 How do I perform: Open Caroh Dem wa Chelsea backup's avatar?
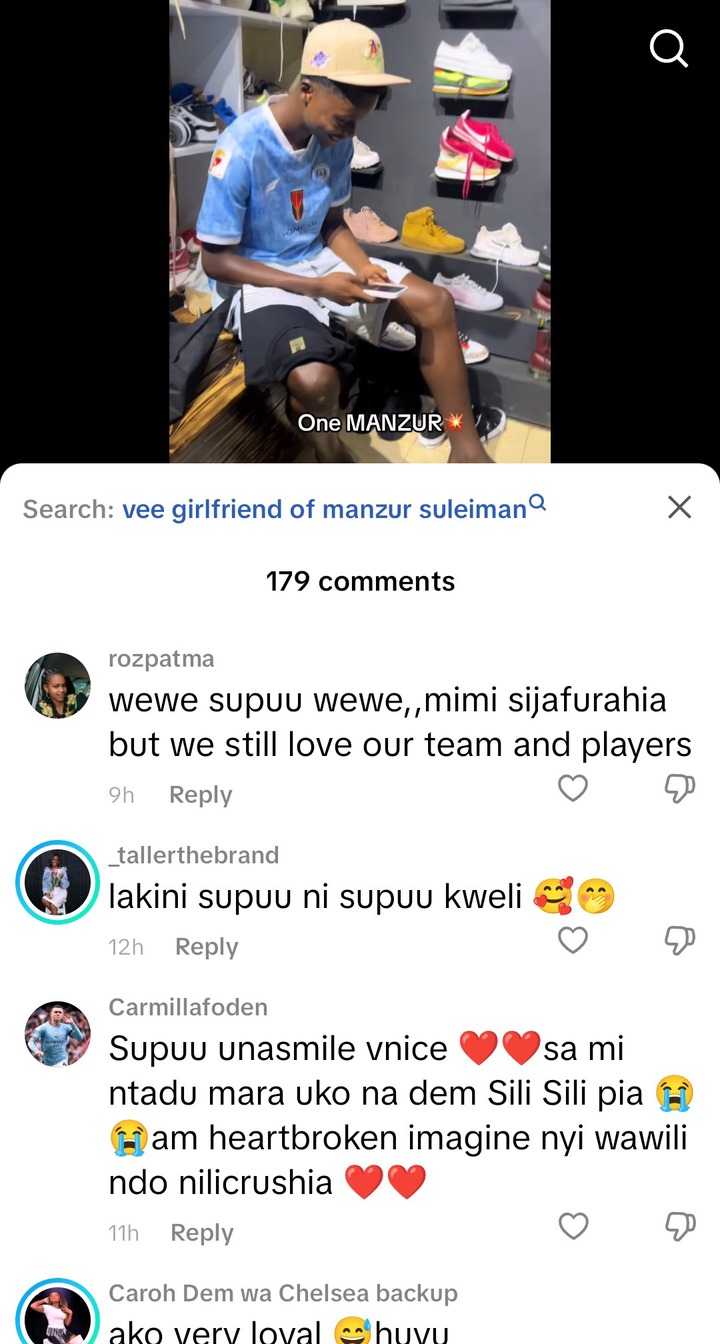click(x=58, y=1316)
